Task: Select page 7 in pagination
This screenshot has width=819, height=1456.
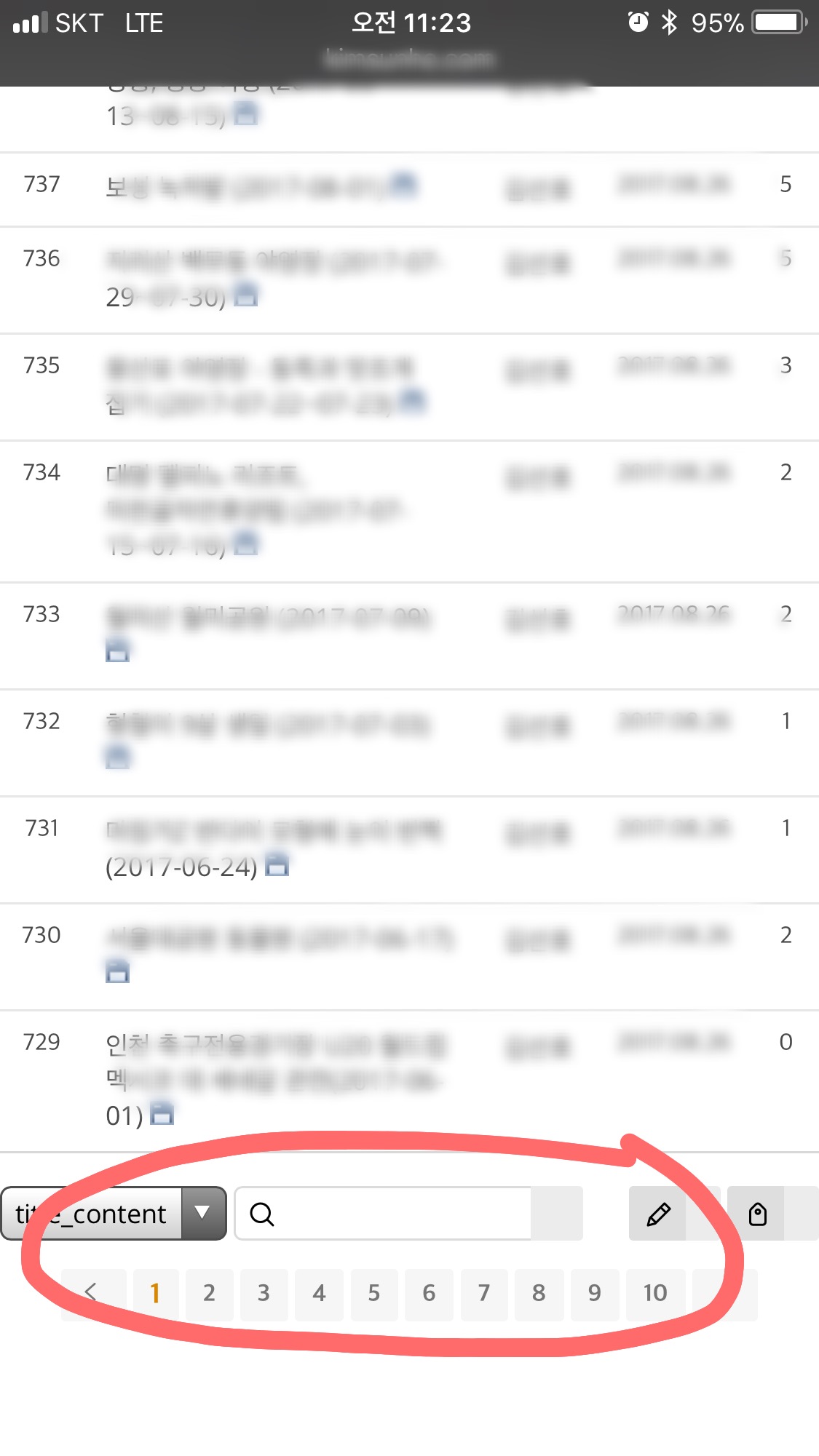Action: (x=483, y=1293)
